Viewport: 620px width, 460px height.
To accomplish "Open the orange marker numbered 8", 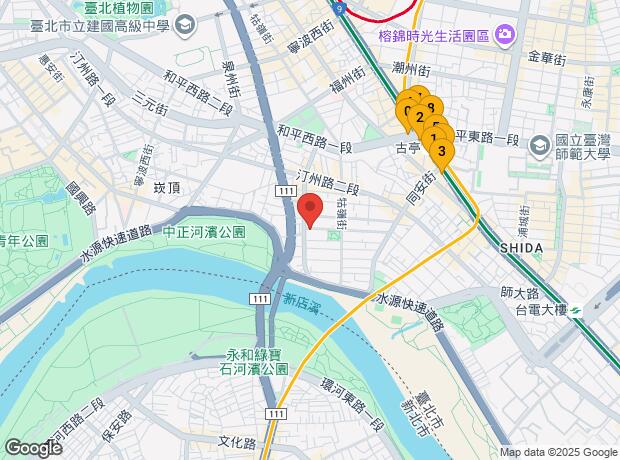I will 431,107.
